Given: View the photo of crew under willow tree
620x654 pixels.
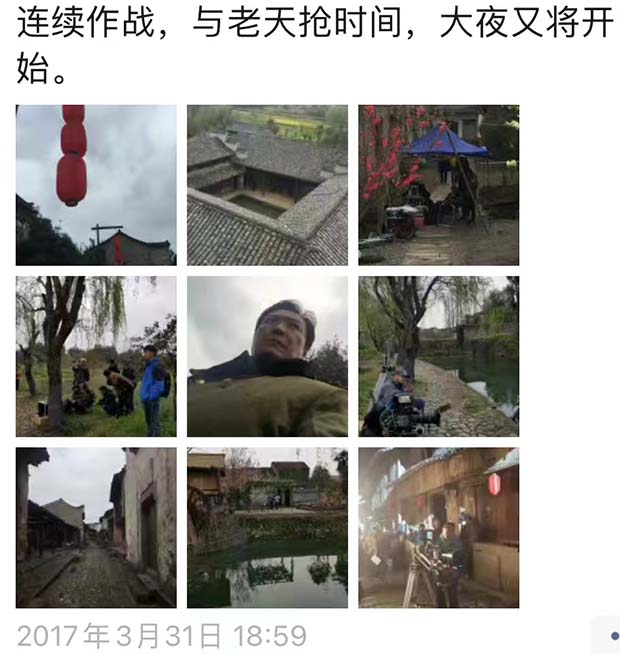Looking at the screenshot, I should (96, 356).
